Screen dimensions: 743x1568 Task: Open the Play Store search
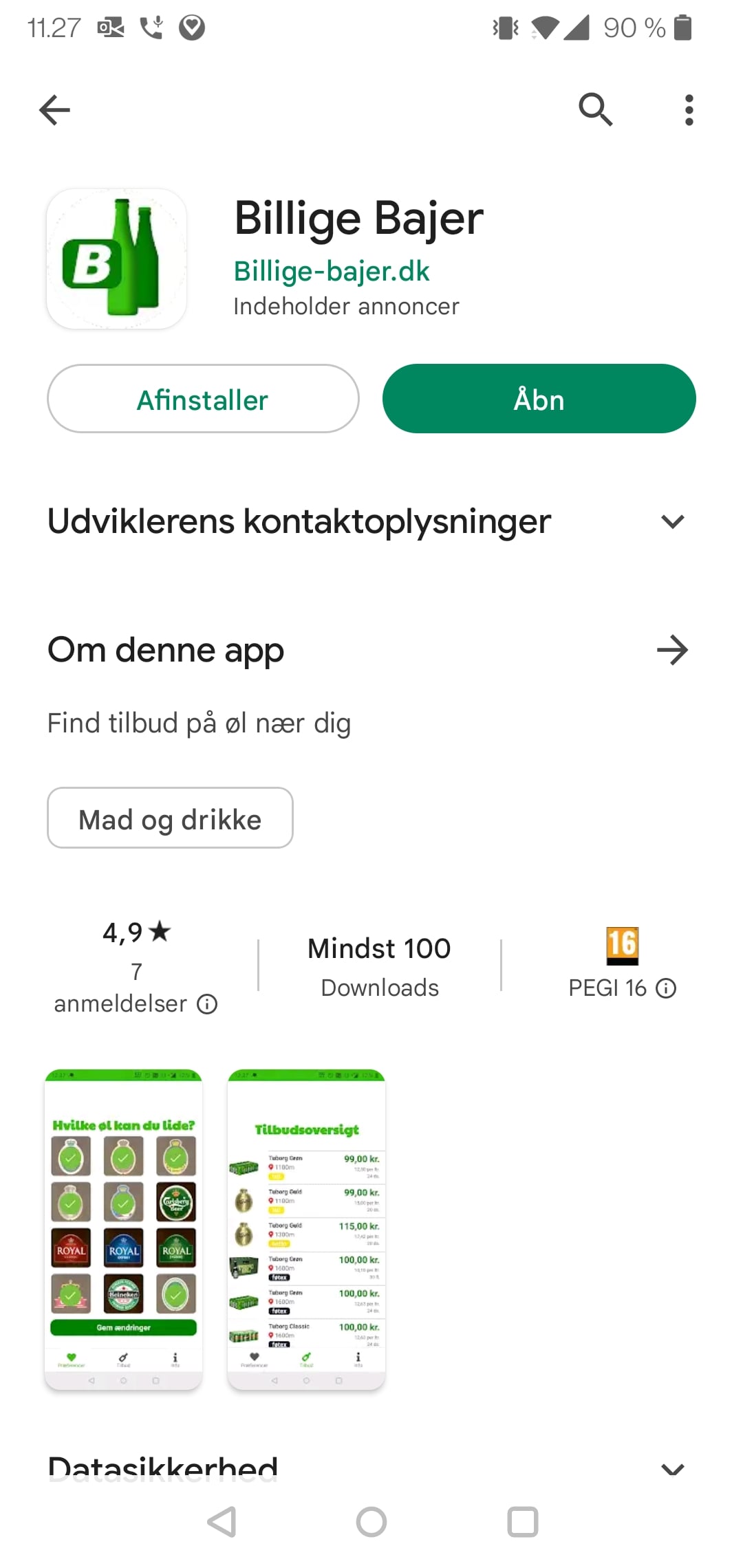click(595, 110)
